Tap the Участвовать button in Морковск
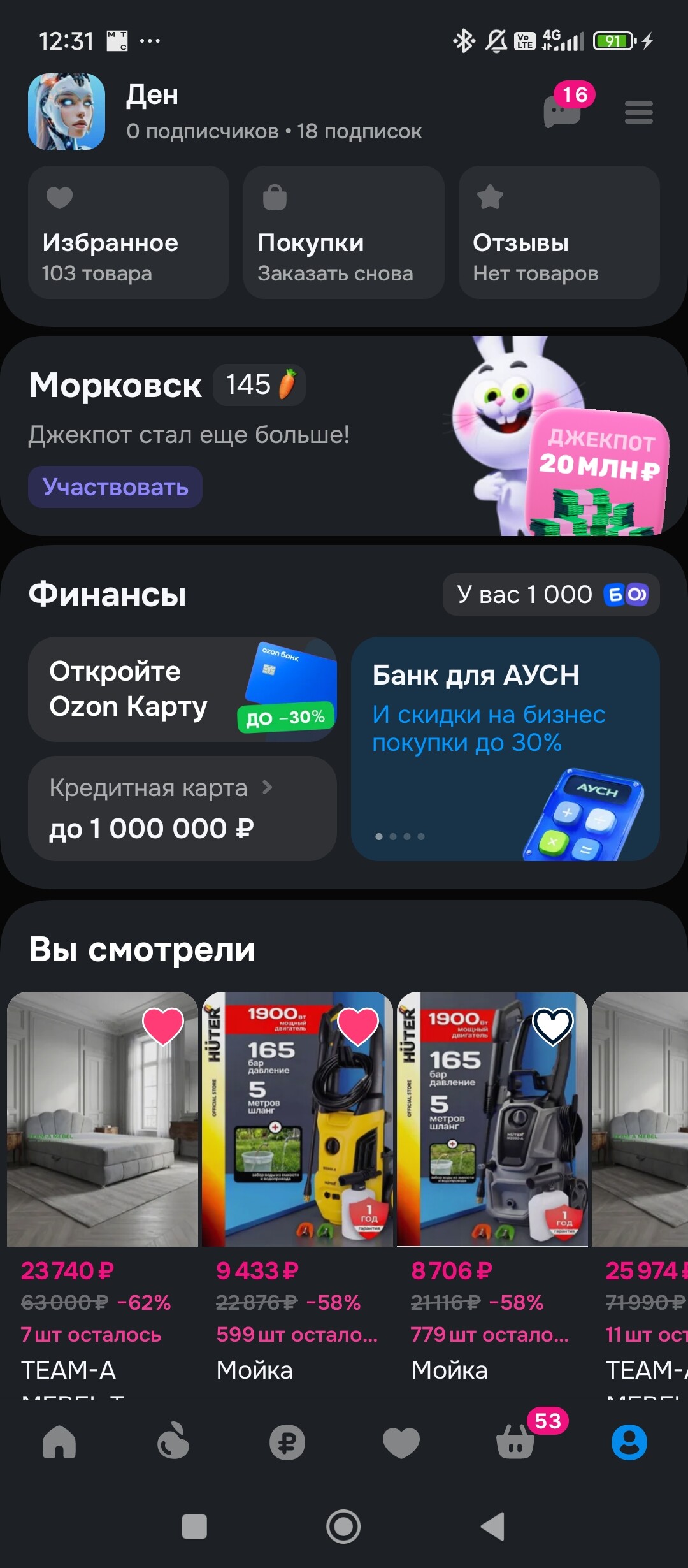 click(x=115, y=487)
